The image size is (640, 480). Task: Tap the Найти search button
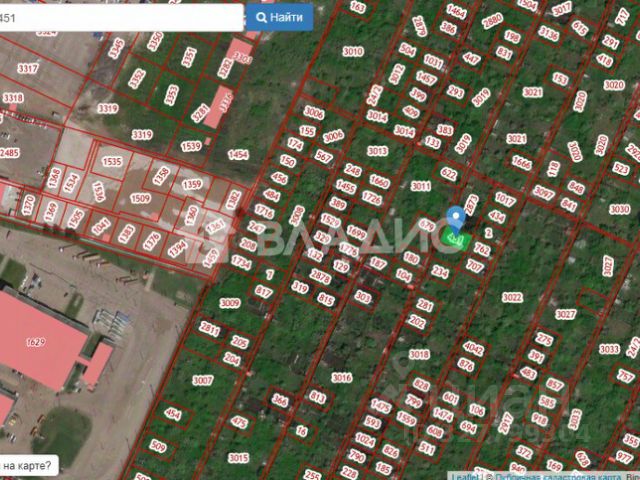tap(279, 17)
